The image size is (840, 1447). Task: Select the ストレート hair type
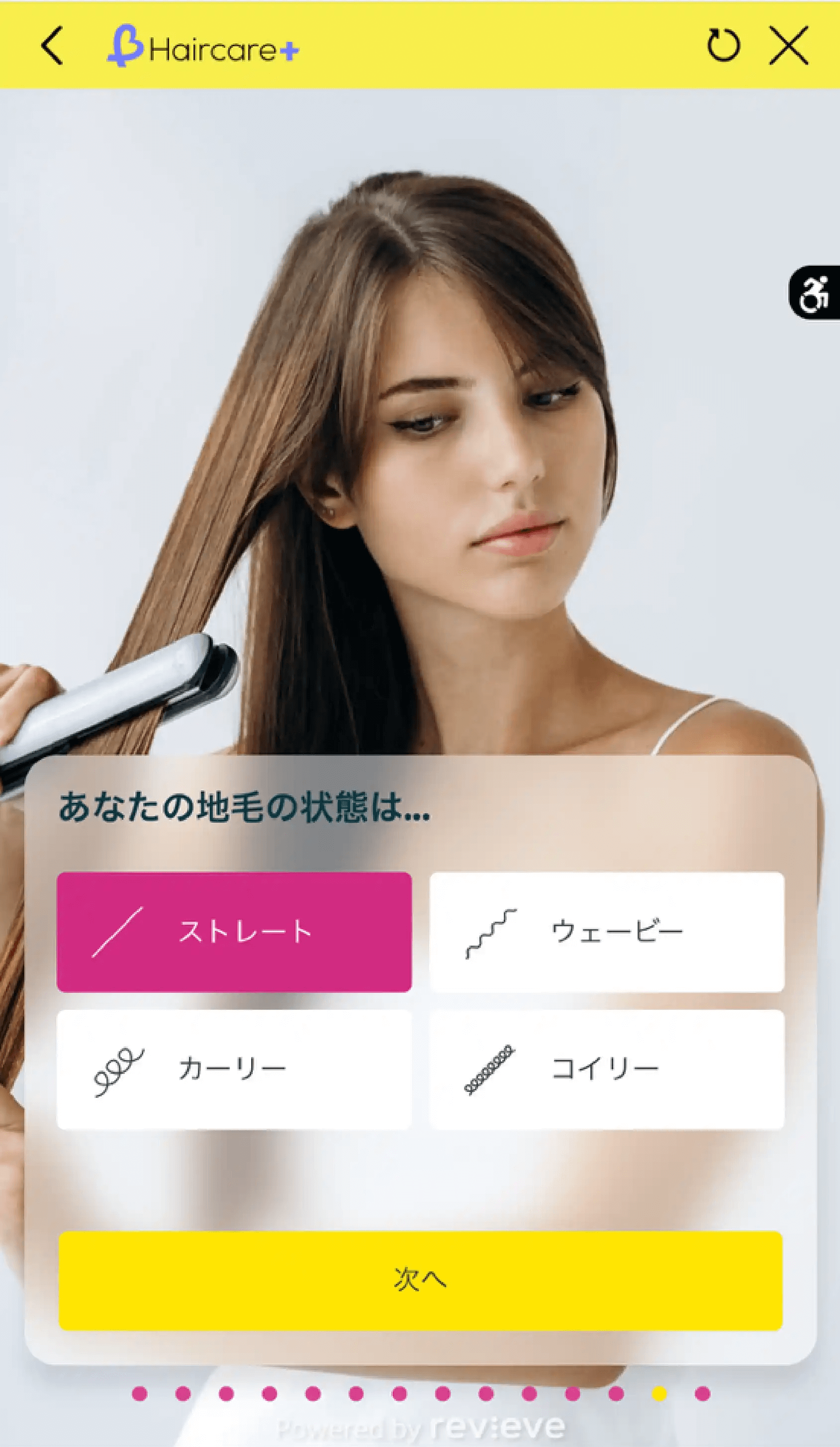click(234, 932)
